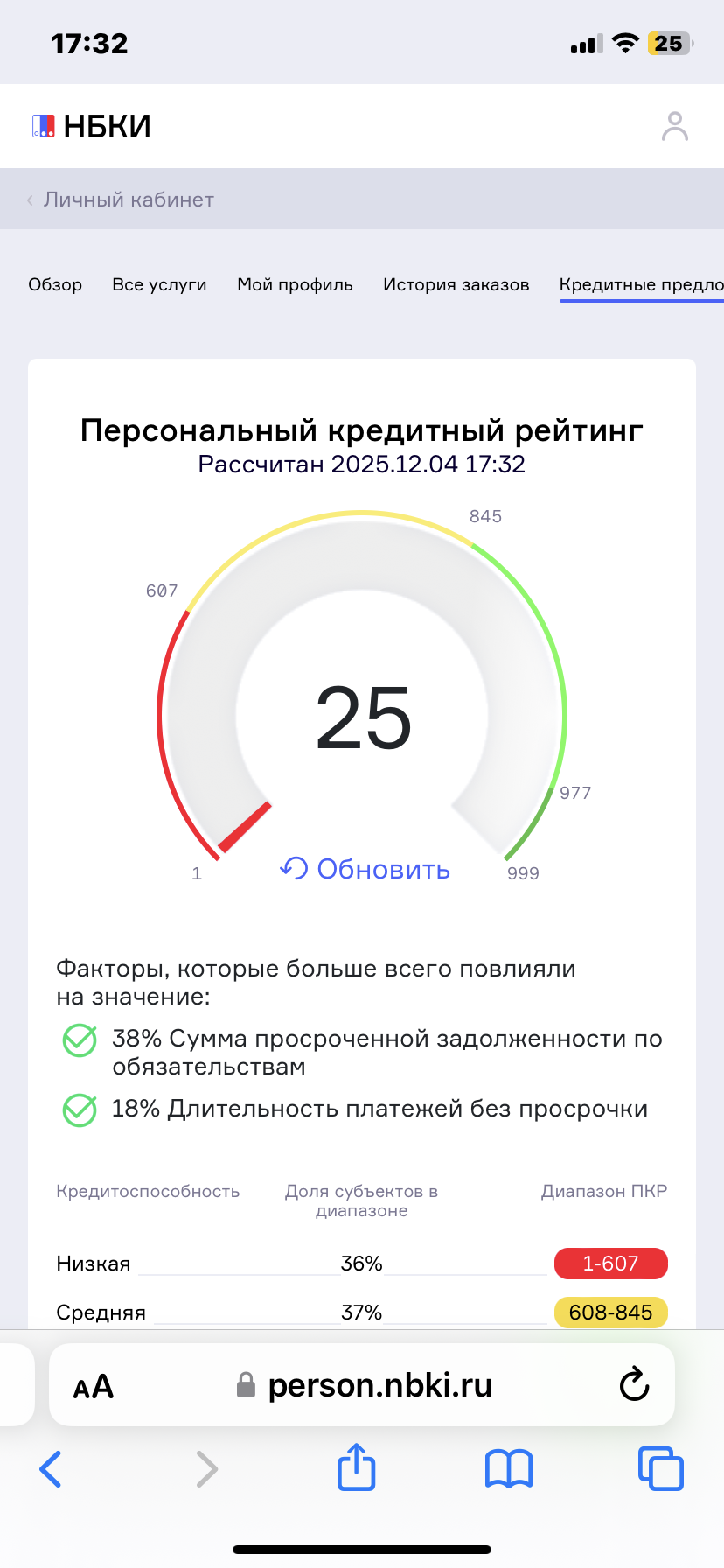Open Safari bookmarks
This screenshot has width=724, height=1568.
508,1468
